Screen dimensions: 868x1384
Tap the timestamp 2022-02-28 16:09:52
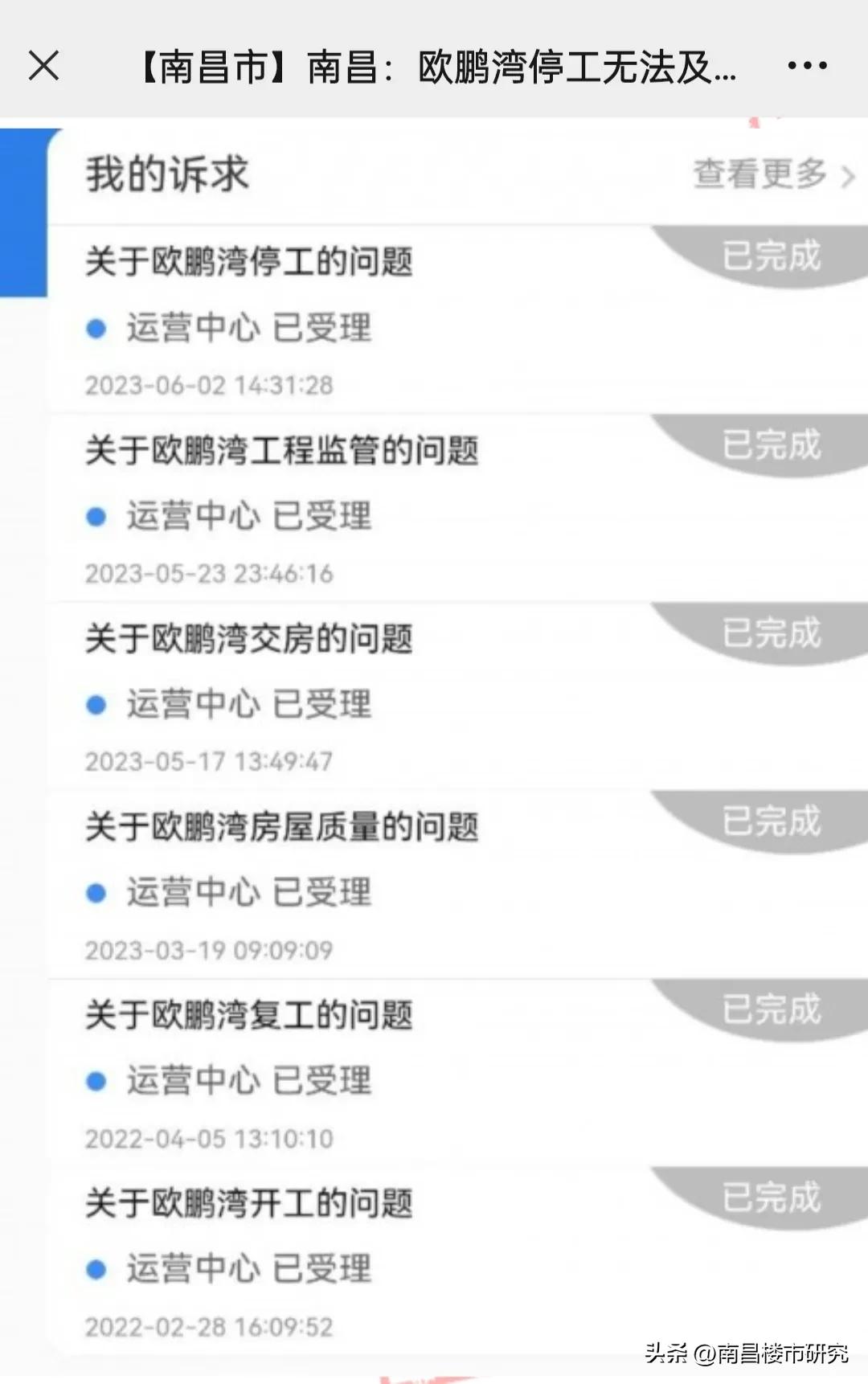pyautogui.click(x=207, y=1325)
